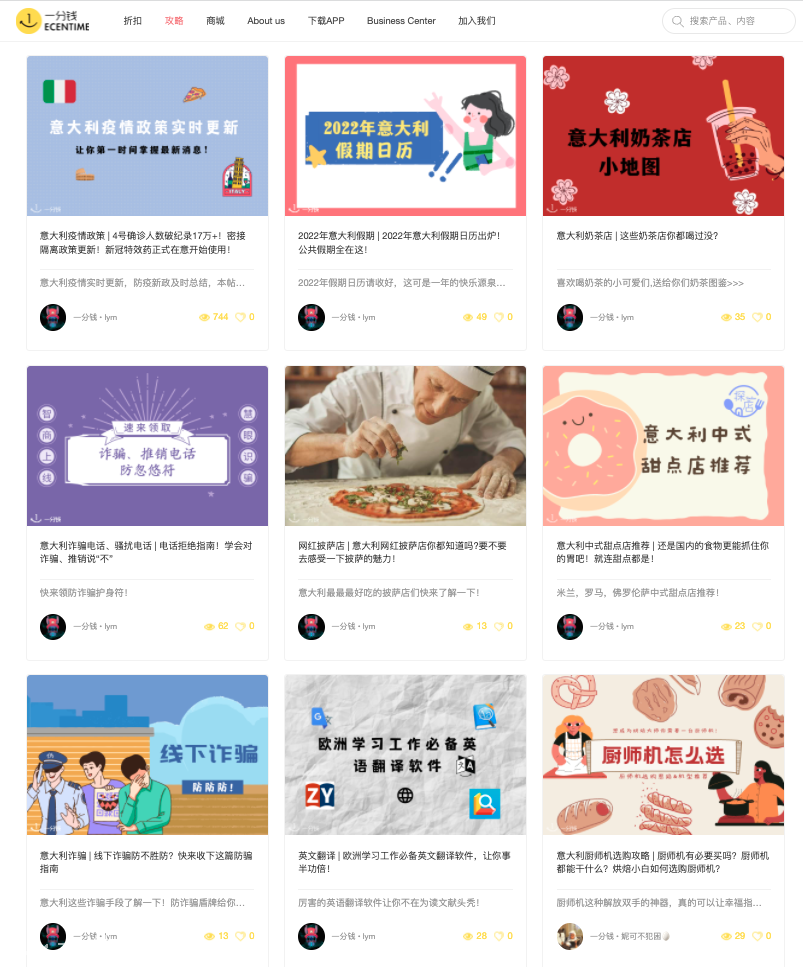Open the 加入我们 page
Screen dimensions: 803x967
477,20
